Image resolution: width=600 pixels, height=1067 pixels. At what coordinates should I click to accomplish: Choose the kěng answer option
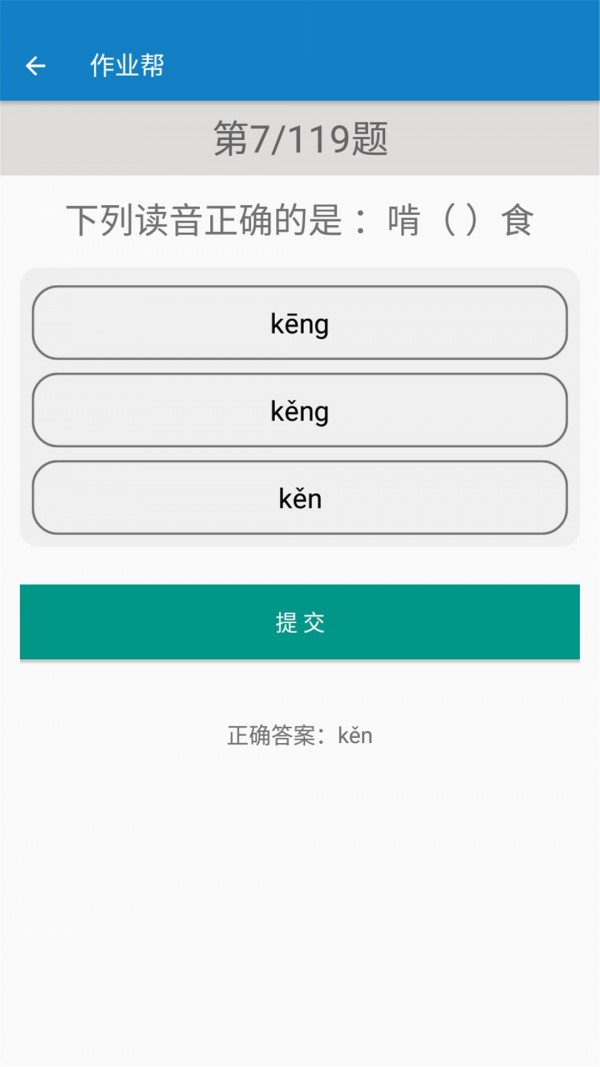[300, 410]
